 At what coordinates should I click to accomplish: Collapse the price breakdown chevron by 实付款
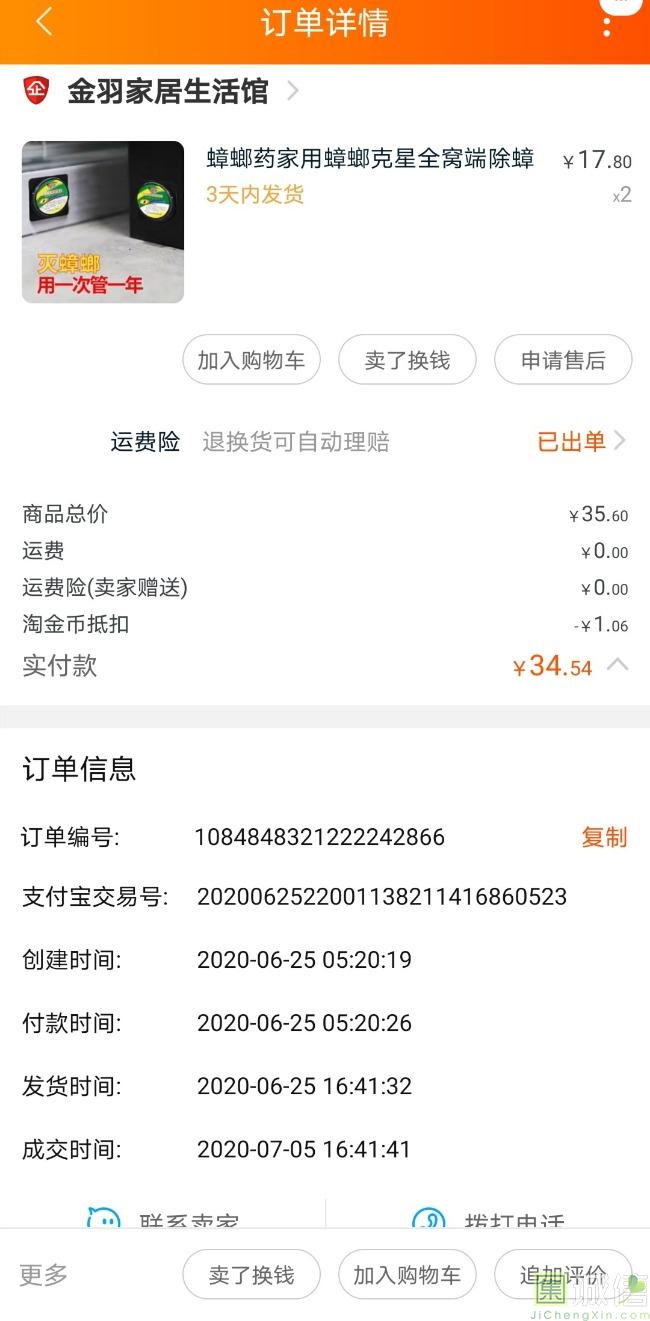pyautogui.click(x=618, y=664)
